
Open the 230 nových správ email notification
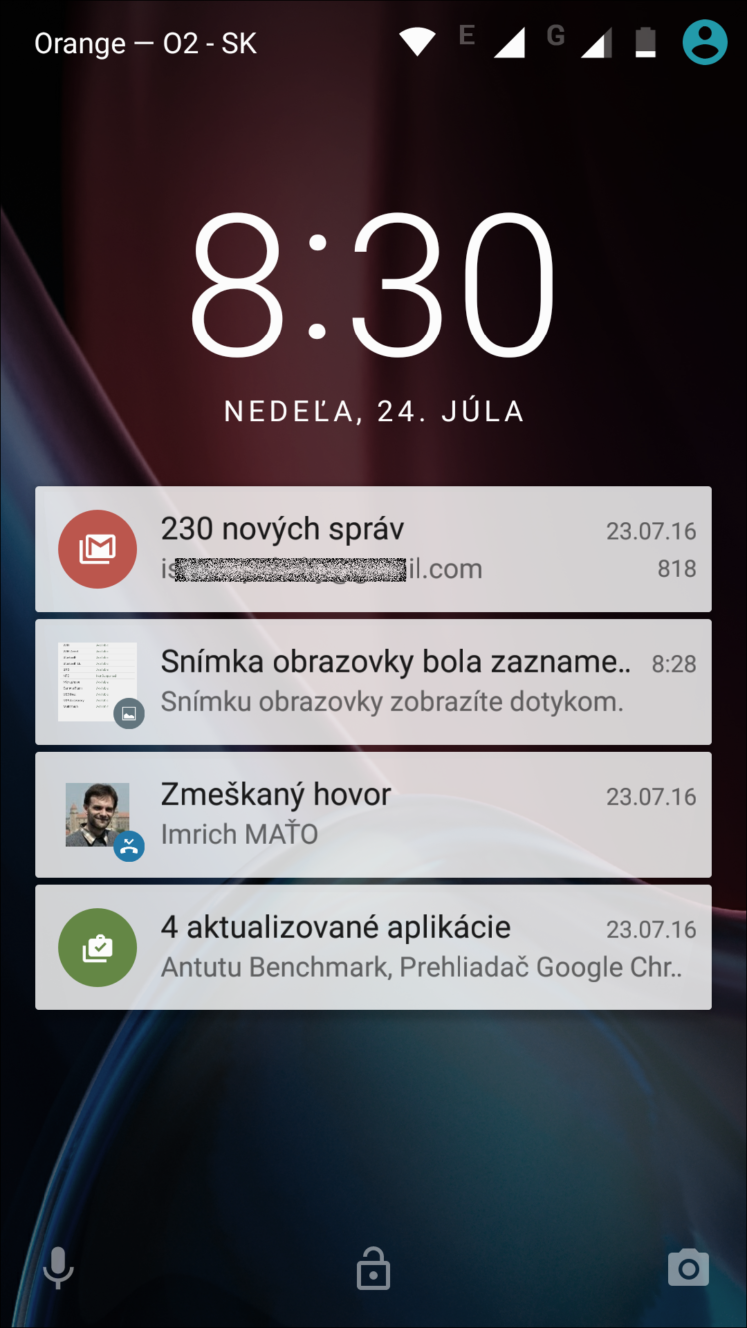pyautogui.click(x=373, y=549)
